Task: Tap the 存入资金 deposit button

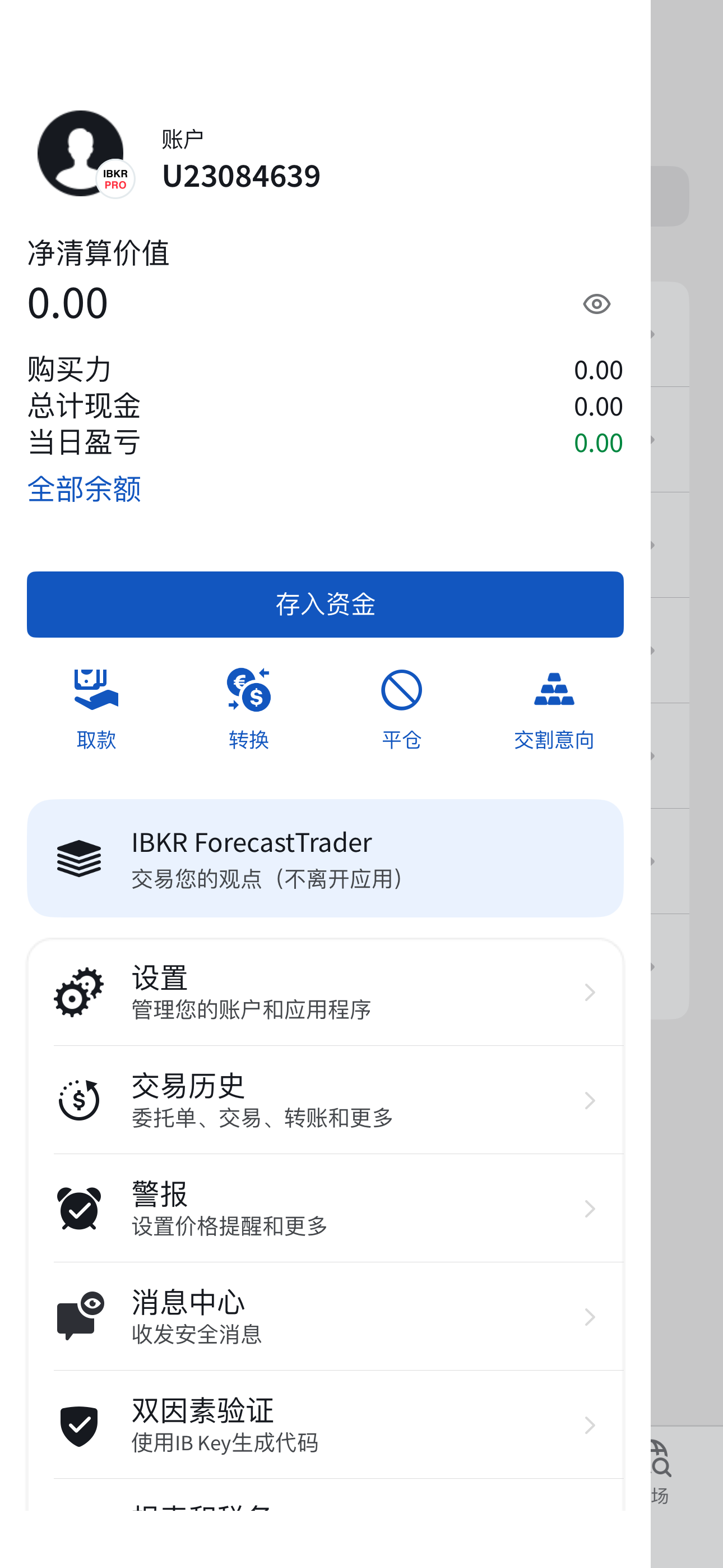Action: (325, 604)
